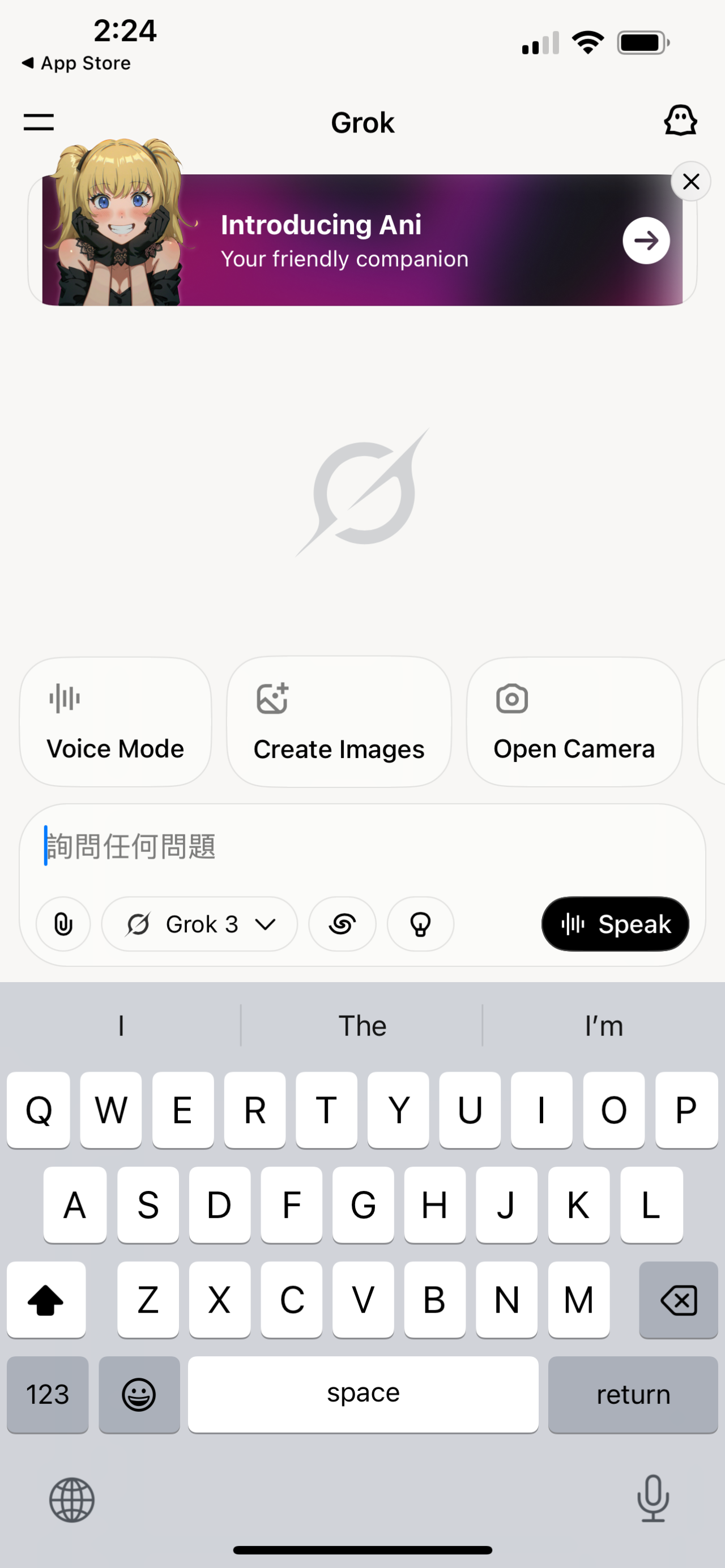Viewport: 725px width, 1568px height.
Task: Enable the DeepSearch swirl icon
Action: pos(343,924)
